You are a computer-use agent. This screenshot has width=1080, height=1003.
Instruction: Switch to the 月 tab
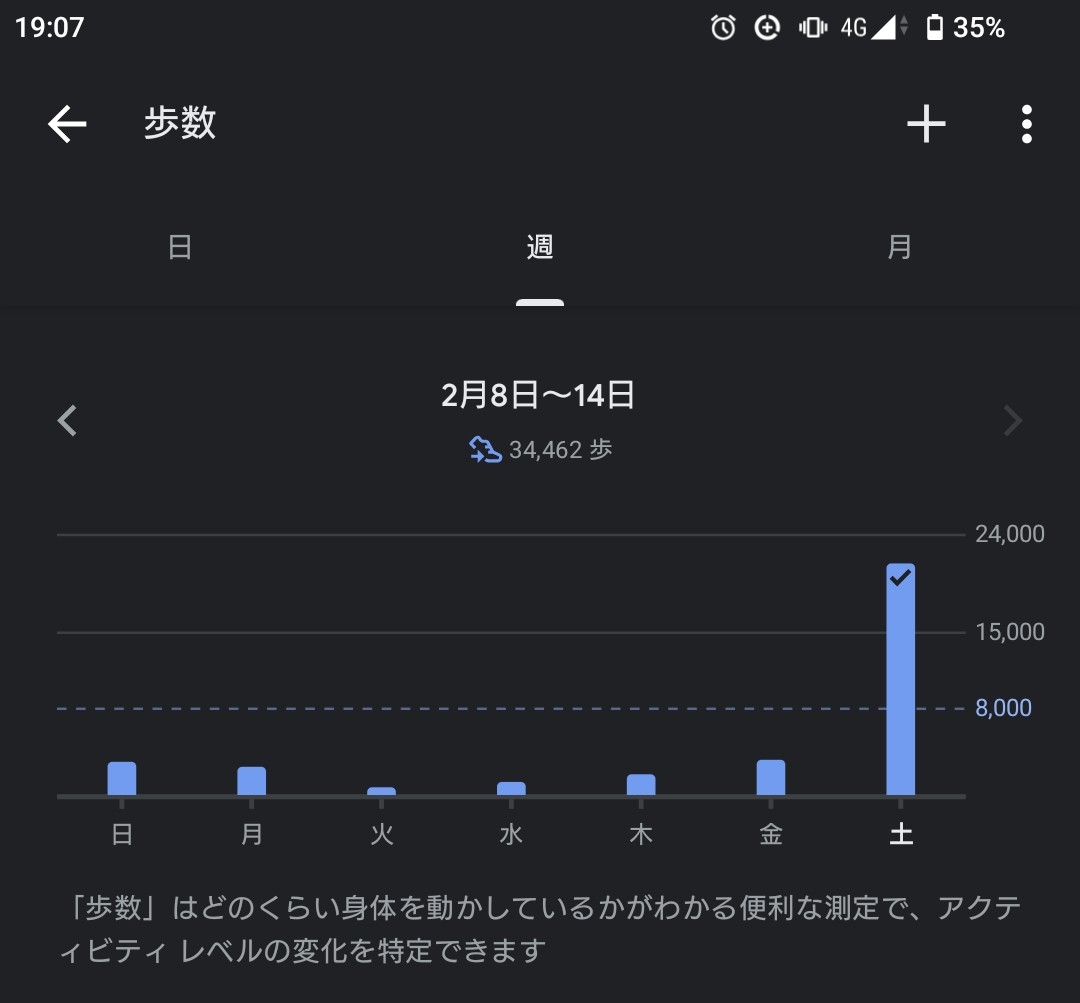point(899,247)
